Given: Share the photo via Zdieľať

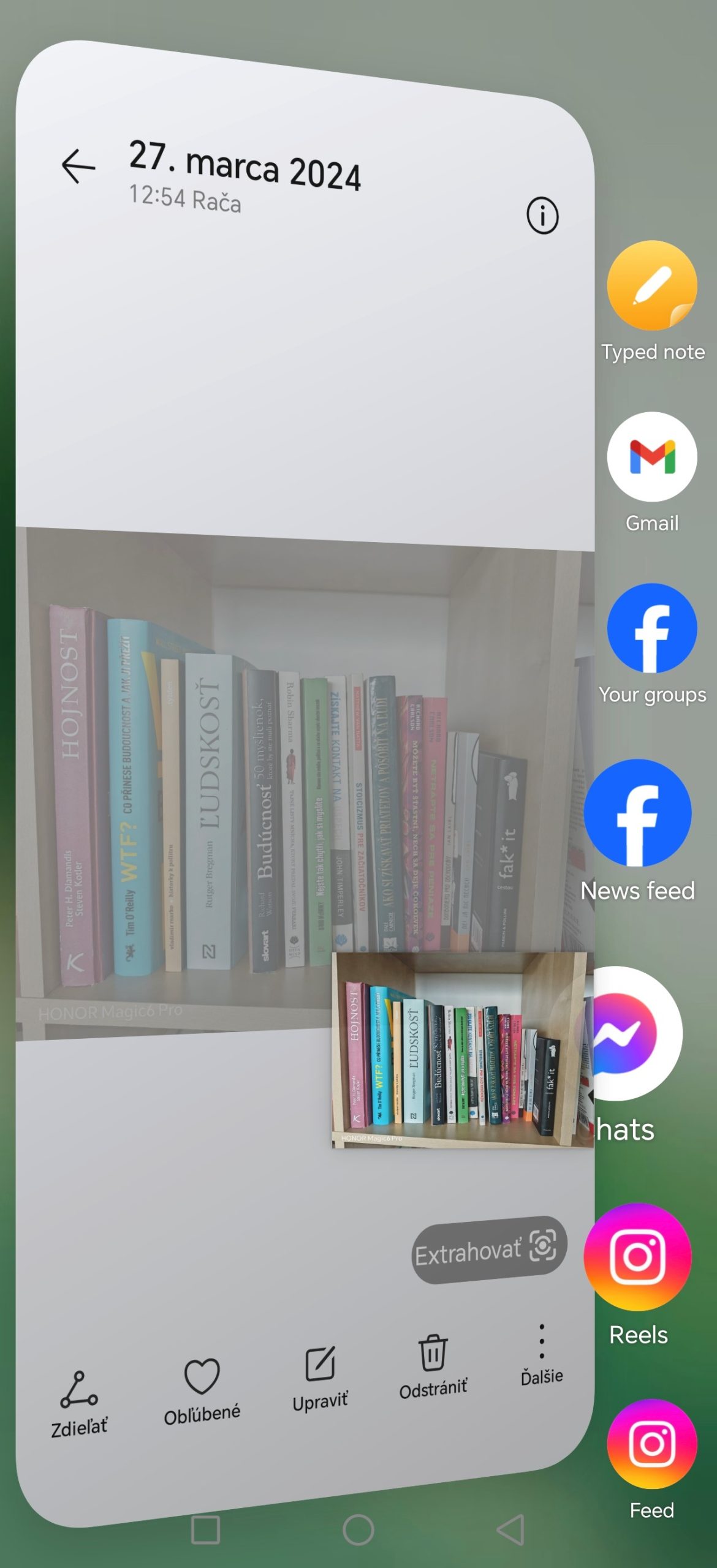Looking at the screenshot, I should [x=78, y=1403].
